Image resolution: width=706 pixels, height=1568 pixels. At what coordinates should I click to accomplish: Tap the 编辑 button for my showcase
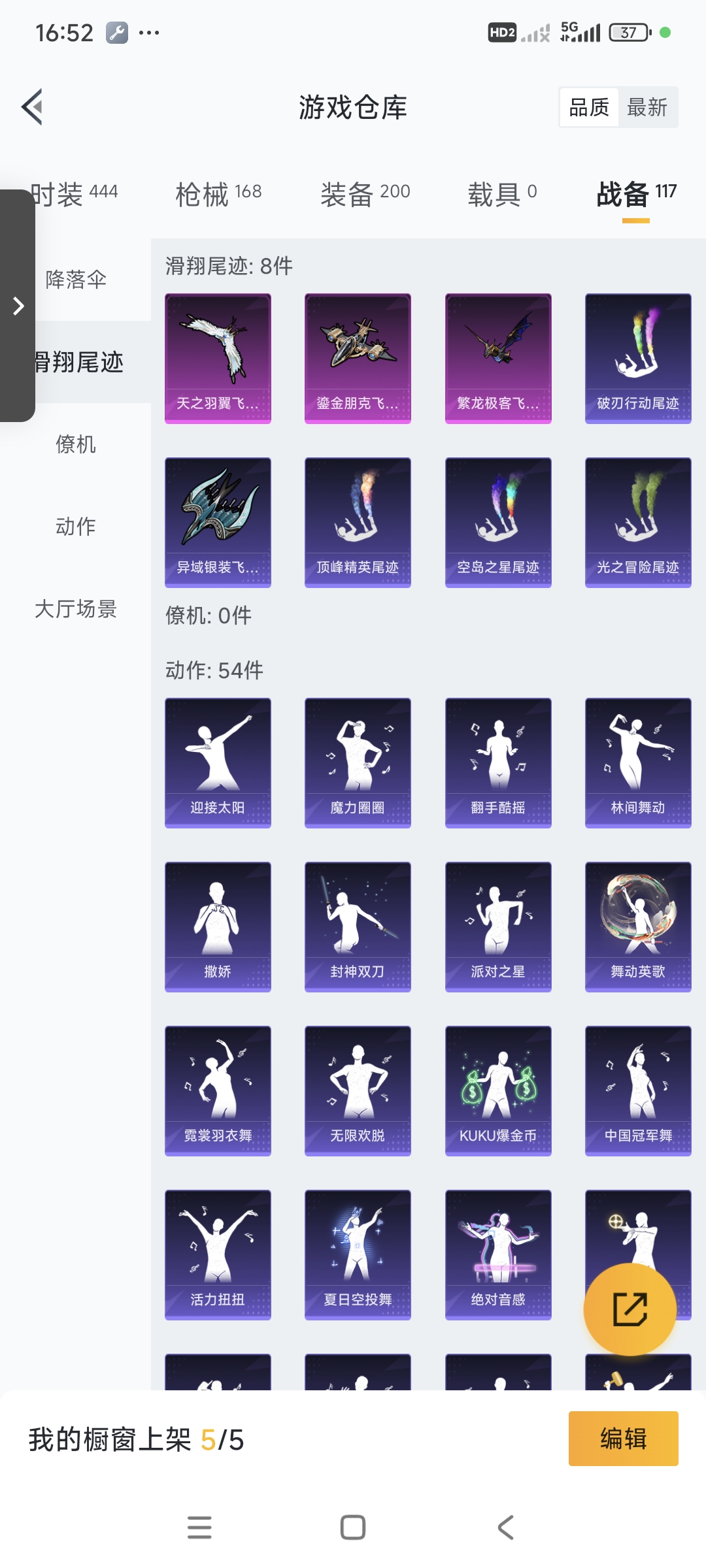click(x=623, y=1439)
